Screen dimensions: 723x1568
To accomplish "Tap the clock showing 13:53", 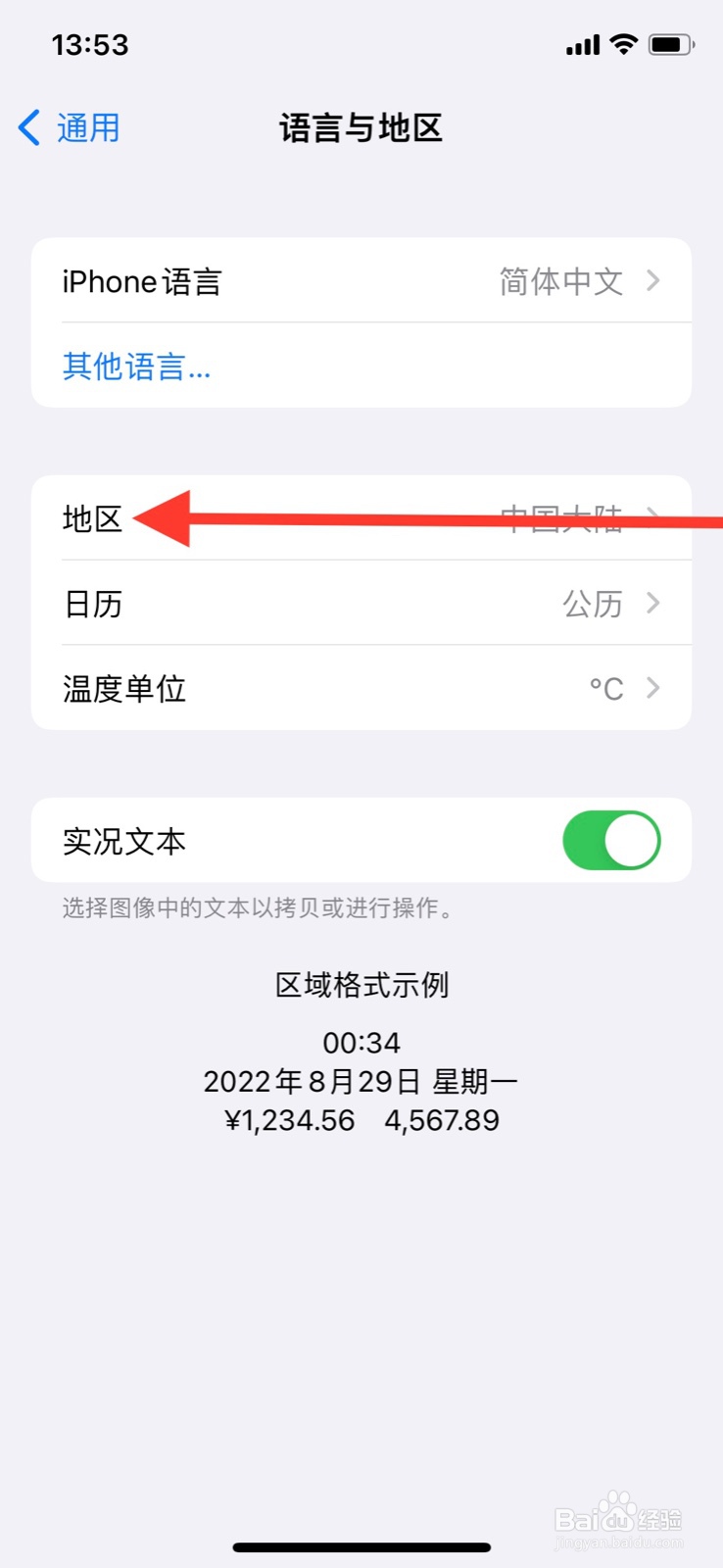I will coord(91,44).
